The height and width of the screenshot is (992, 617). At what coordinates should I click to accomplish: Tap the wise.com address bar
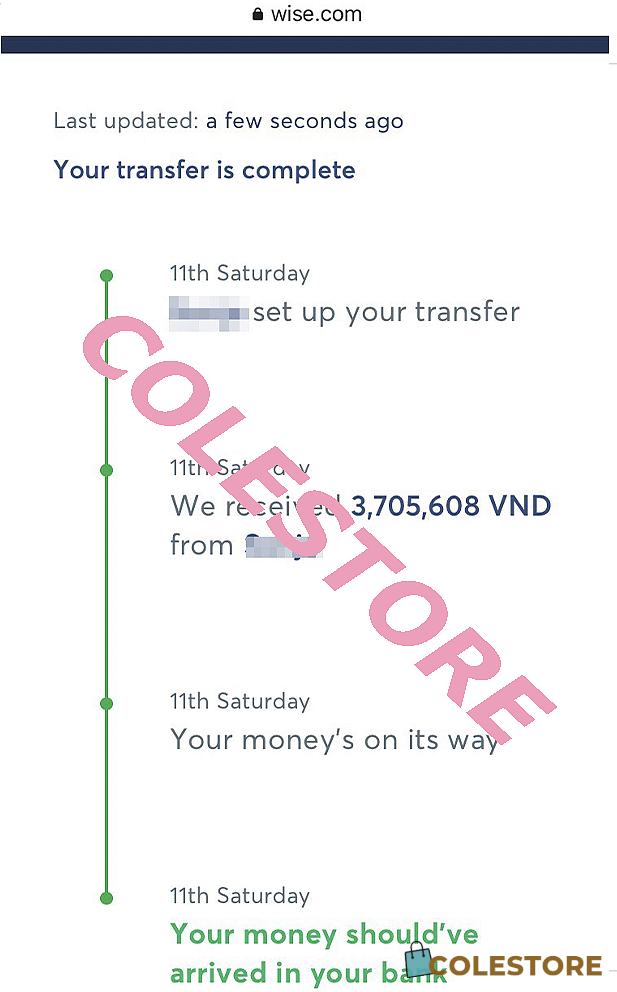coord(307,14)
